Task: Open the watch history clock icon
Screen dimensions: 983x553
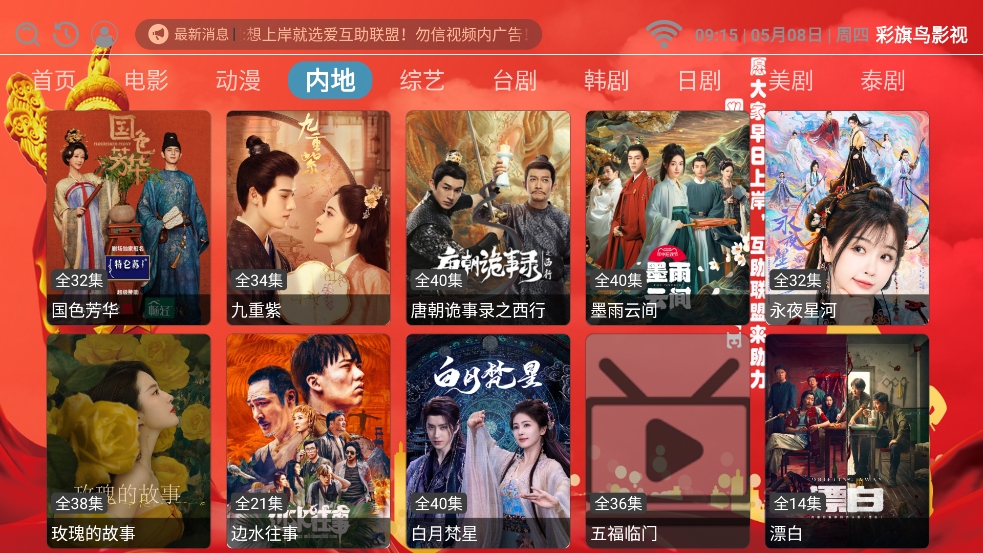Action: click(x=65, y=34)
